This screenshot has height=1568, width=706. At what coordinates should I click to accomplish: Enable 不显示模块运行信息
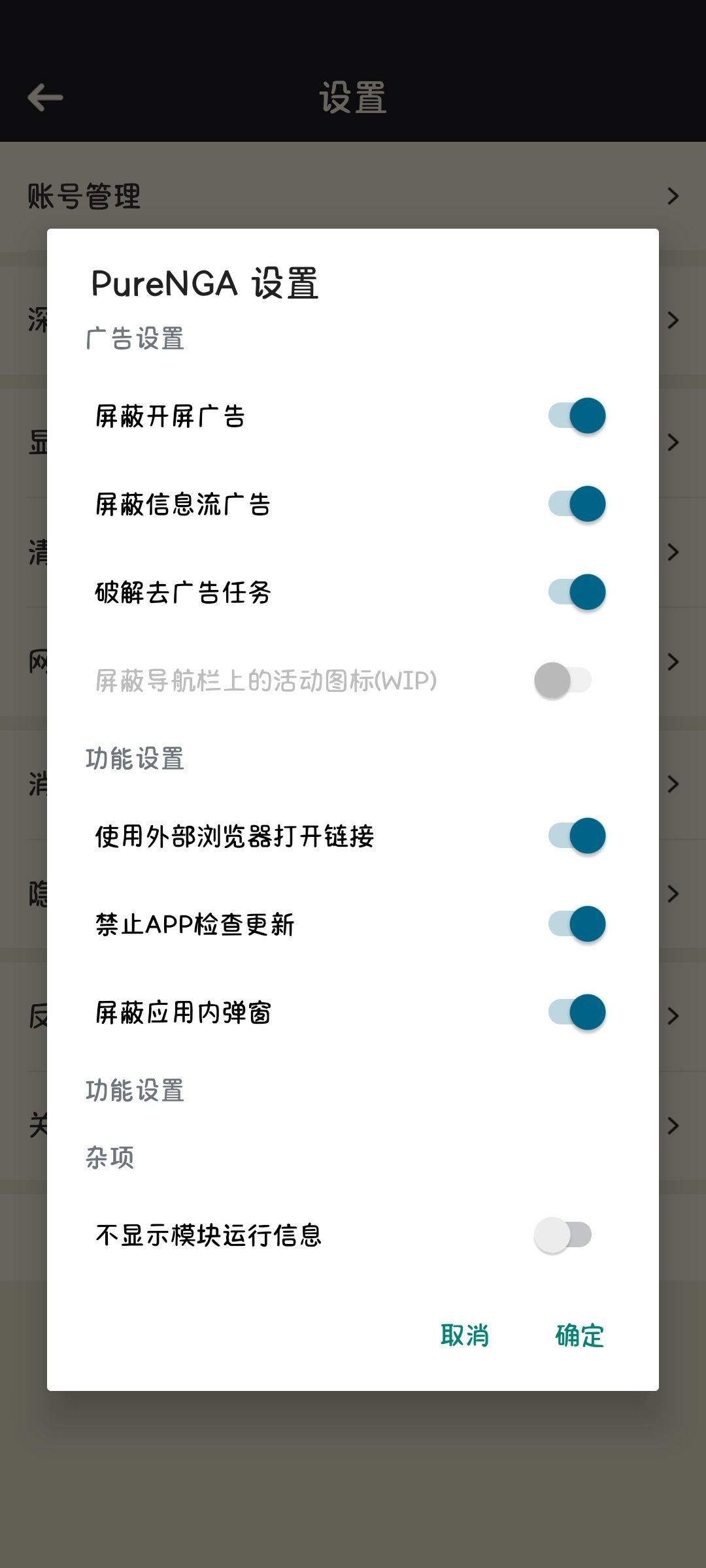click(563, 1235)
